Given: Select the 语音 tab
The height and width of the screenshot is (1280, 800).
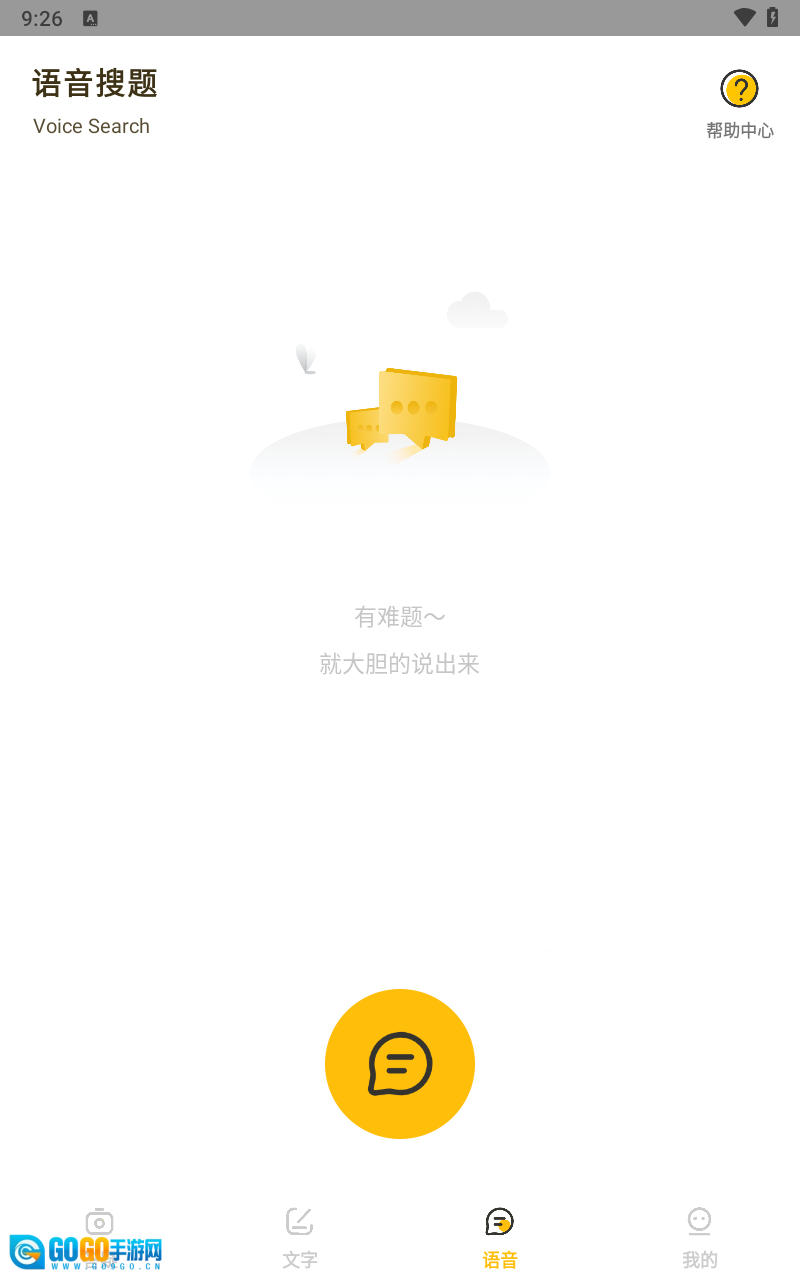Looking at the screenshot, I should pyautogui.click(x=500, y=1237).
